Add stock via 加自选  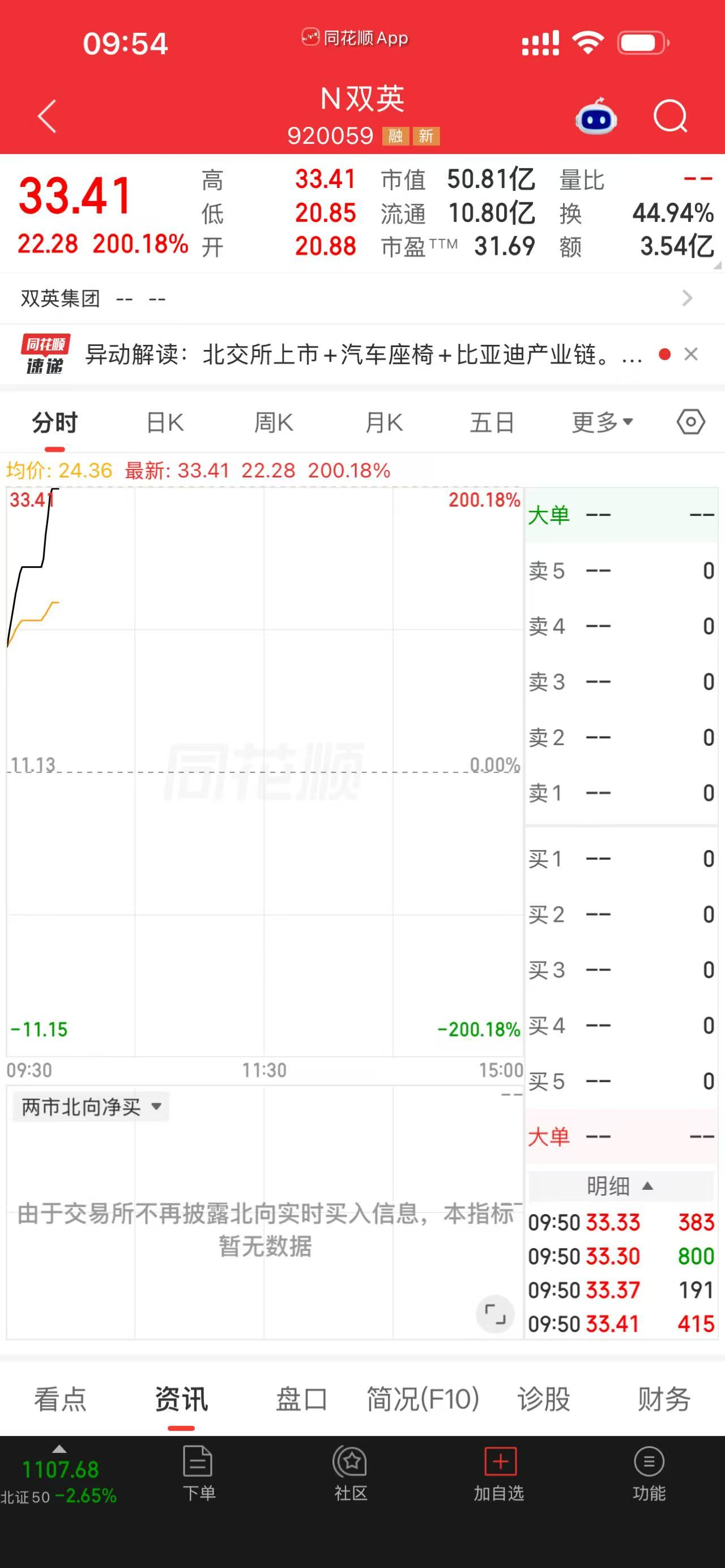click(x=499, y=1474)
